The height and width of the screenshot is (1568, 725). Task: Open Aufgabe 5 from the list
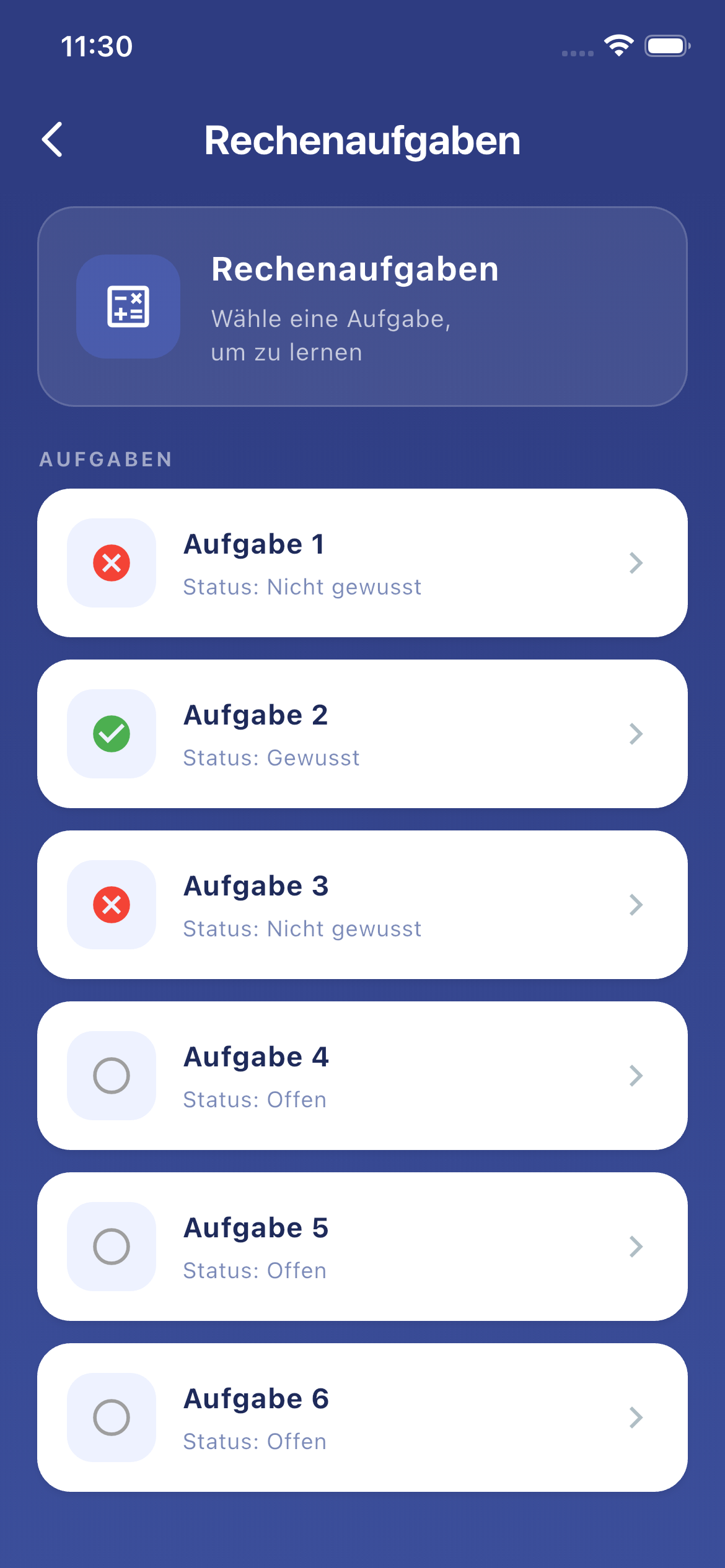[362, 1247]
